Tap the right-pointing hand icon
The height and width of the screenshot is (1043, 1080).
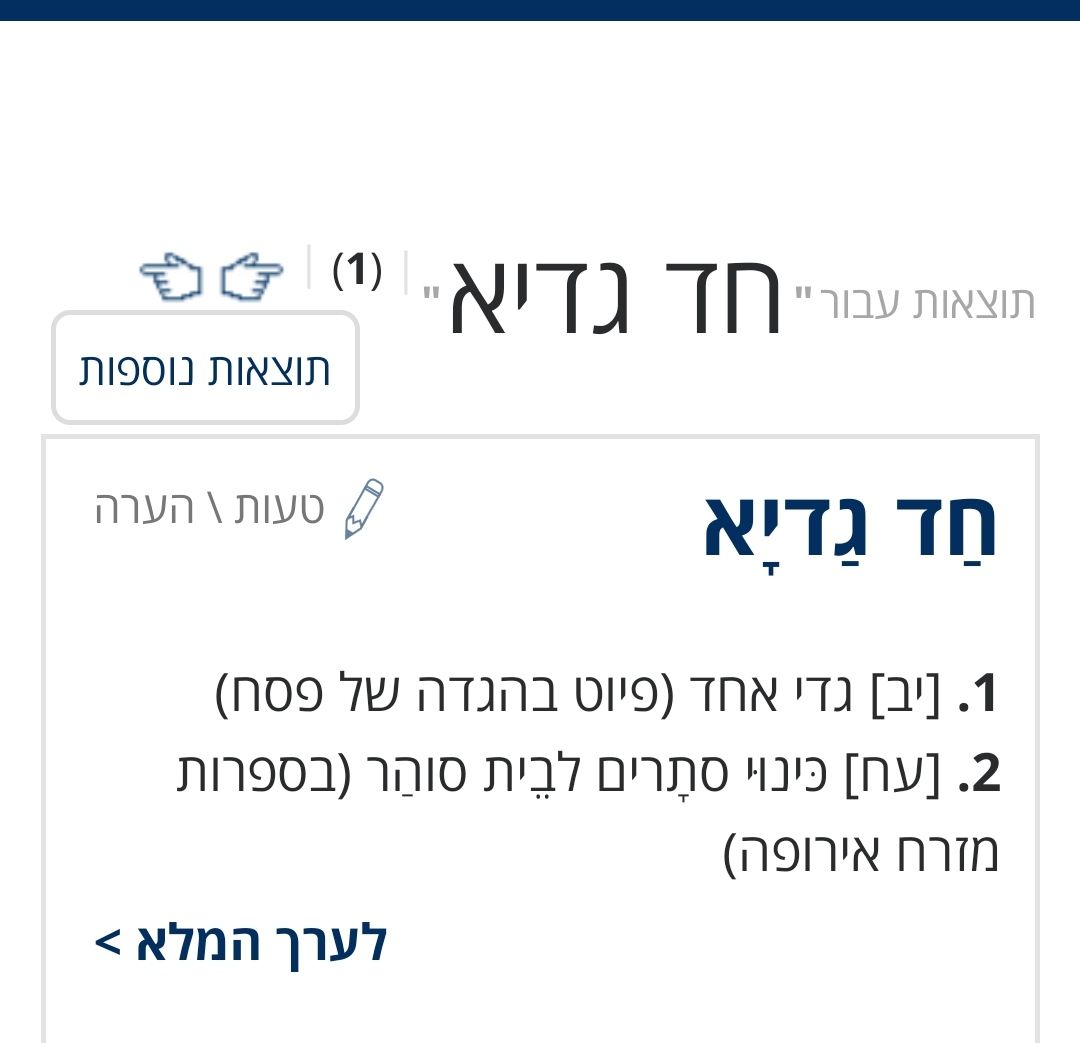252,276
